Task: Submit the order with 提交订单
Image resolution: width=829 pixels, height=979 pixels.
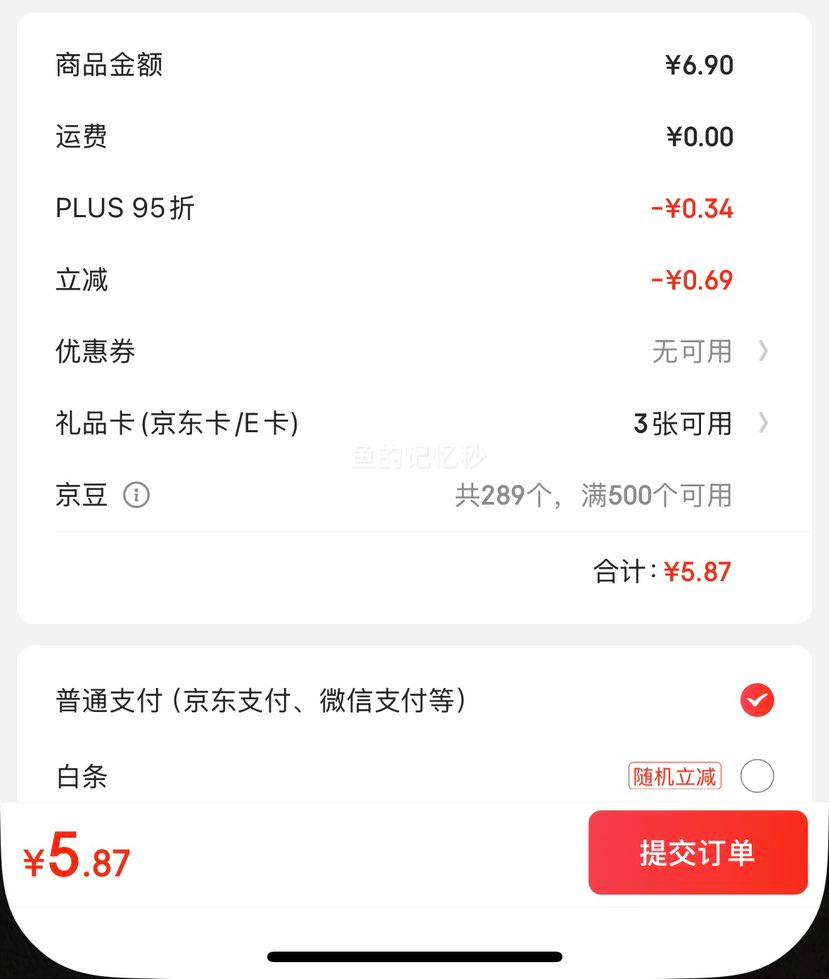Action: (x=697, y=853)
